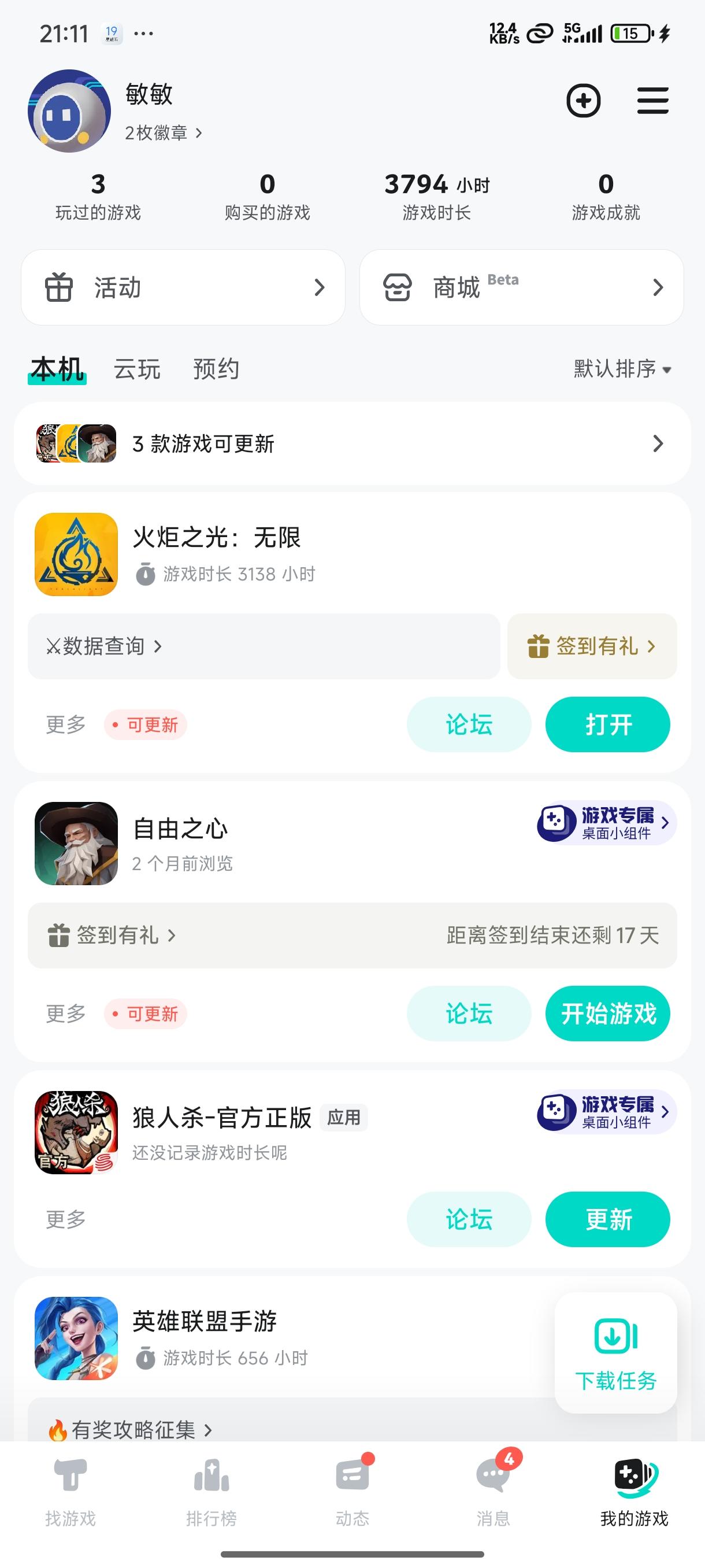This screenshot has width=705, height=1568.
Task: View the 2枚徽章 badges link
Action: [163, 133]
